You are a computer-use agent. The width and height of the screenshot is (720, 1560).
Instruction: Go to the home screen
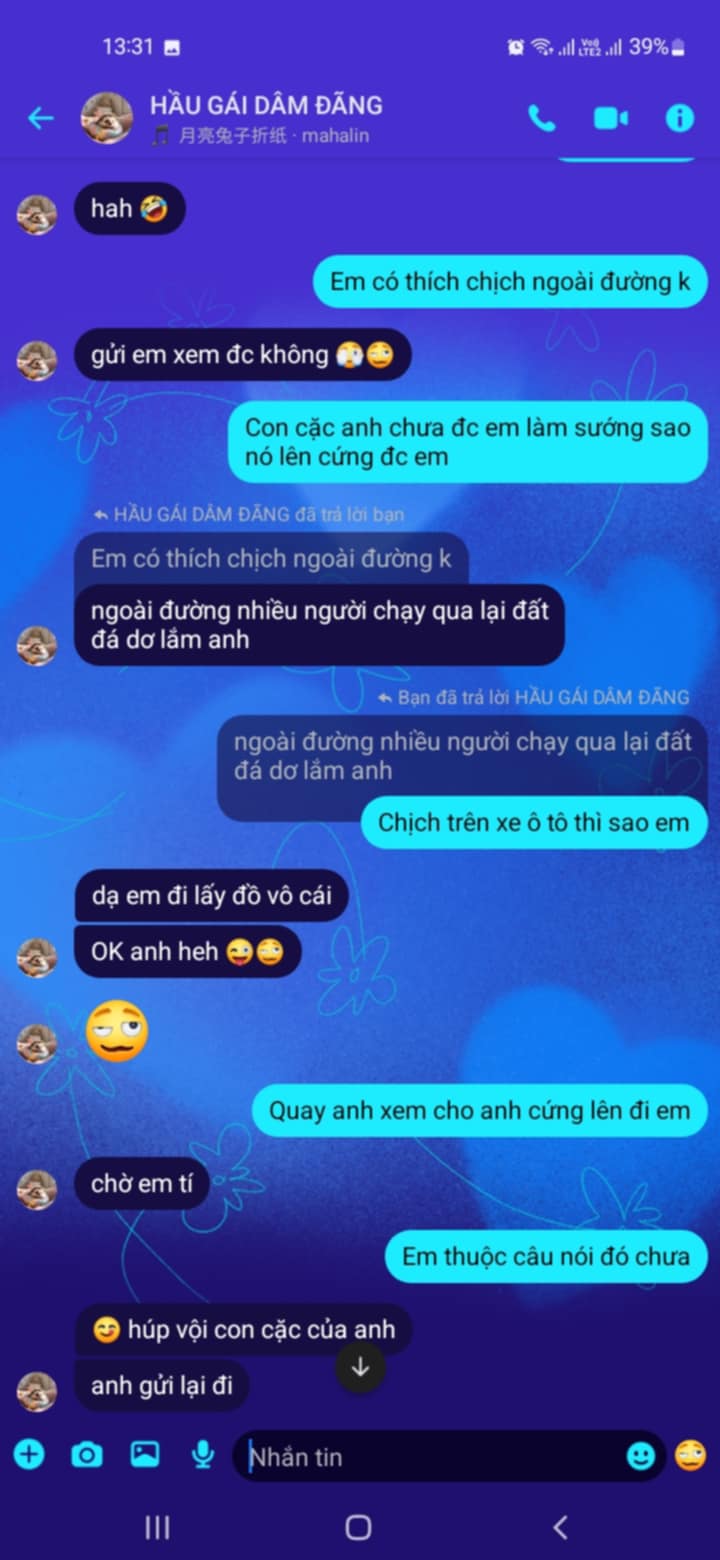[358, 1527]
